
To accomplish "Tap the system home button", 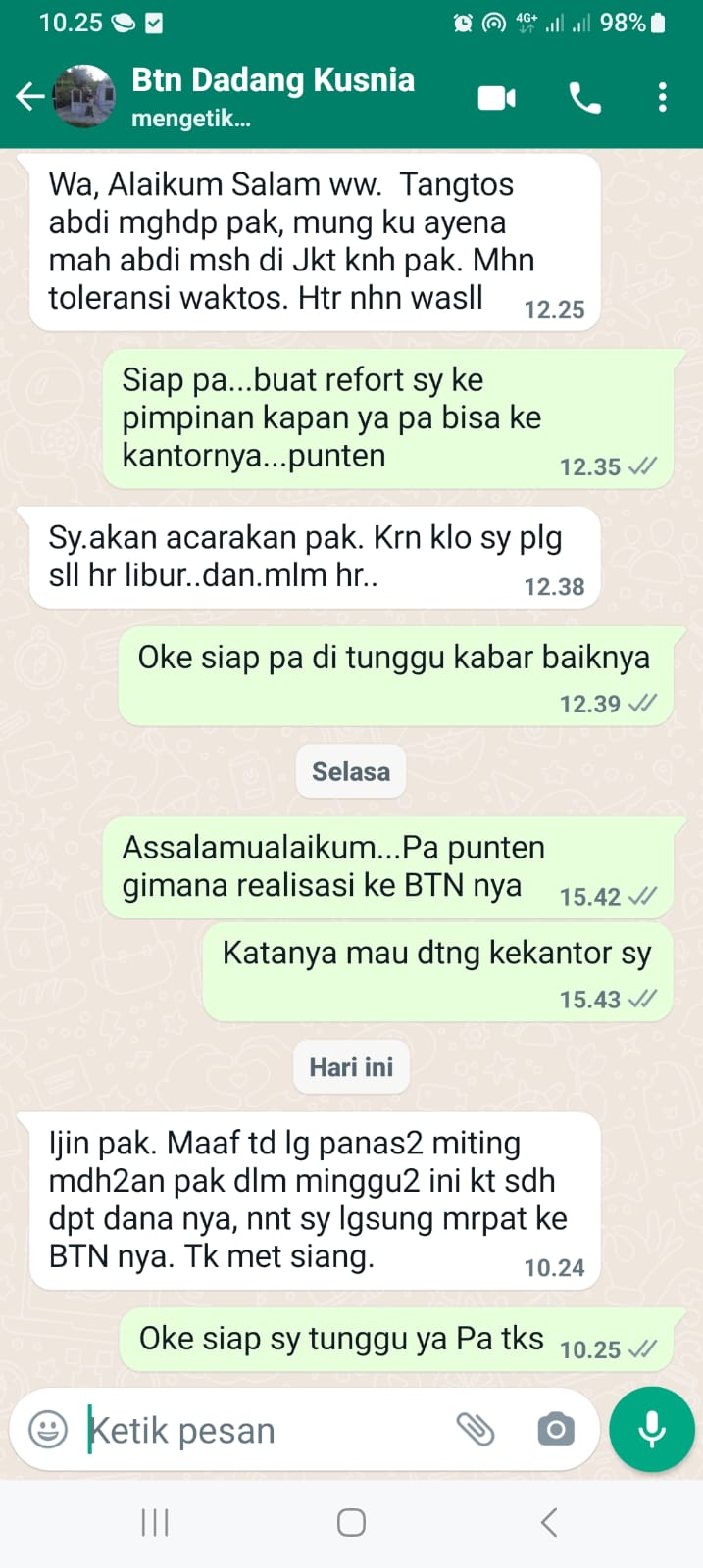I will (351, 1522).
